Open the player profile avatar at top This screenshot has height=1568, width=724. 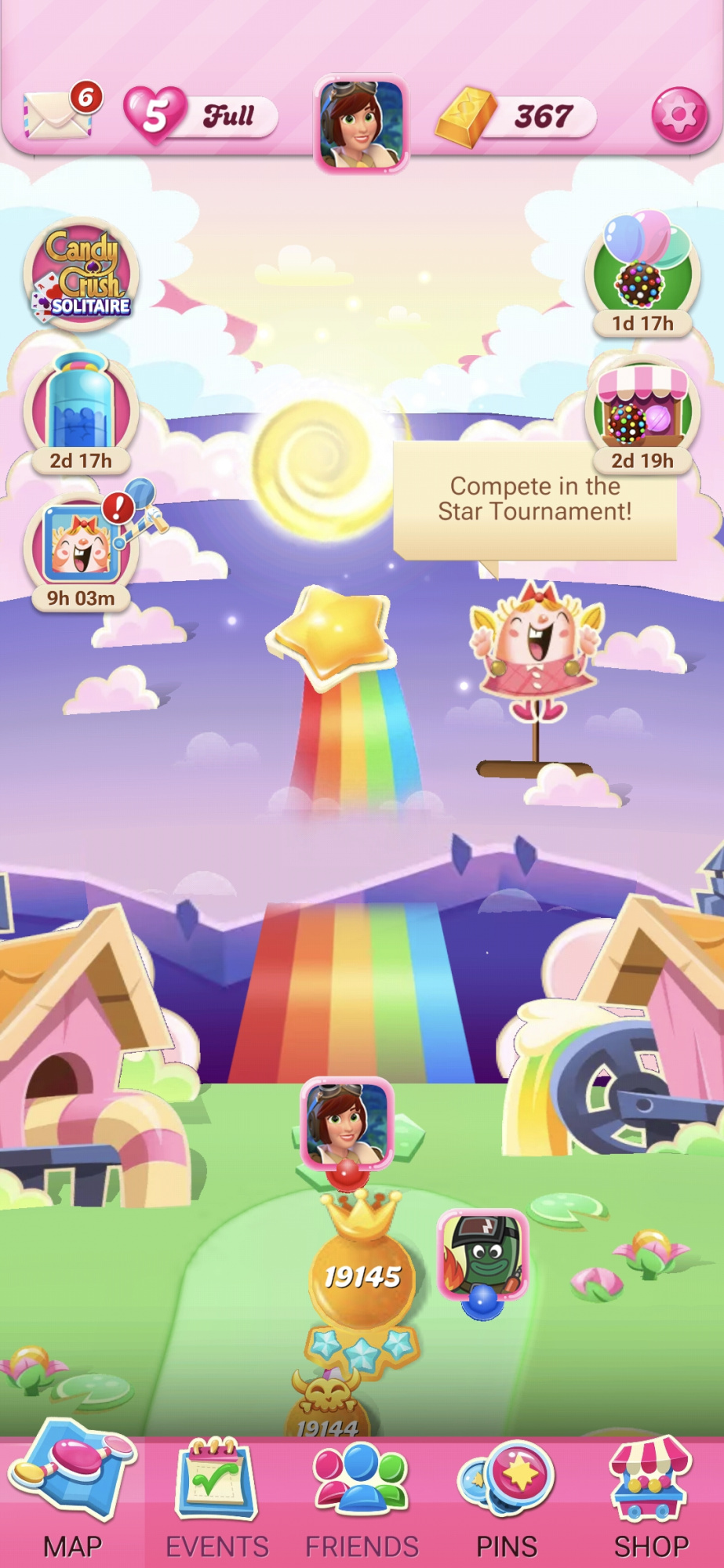click(362, 124)
